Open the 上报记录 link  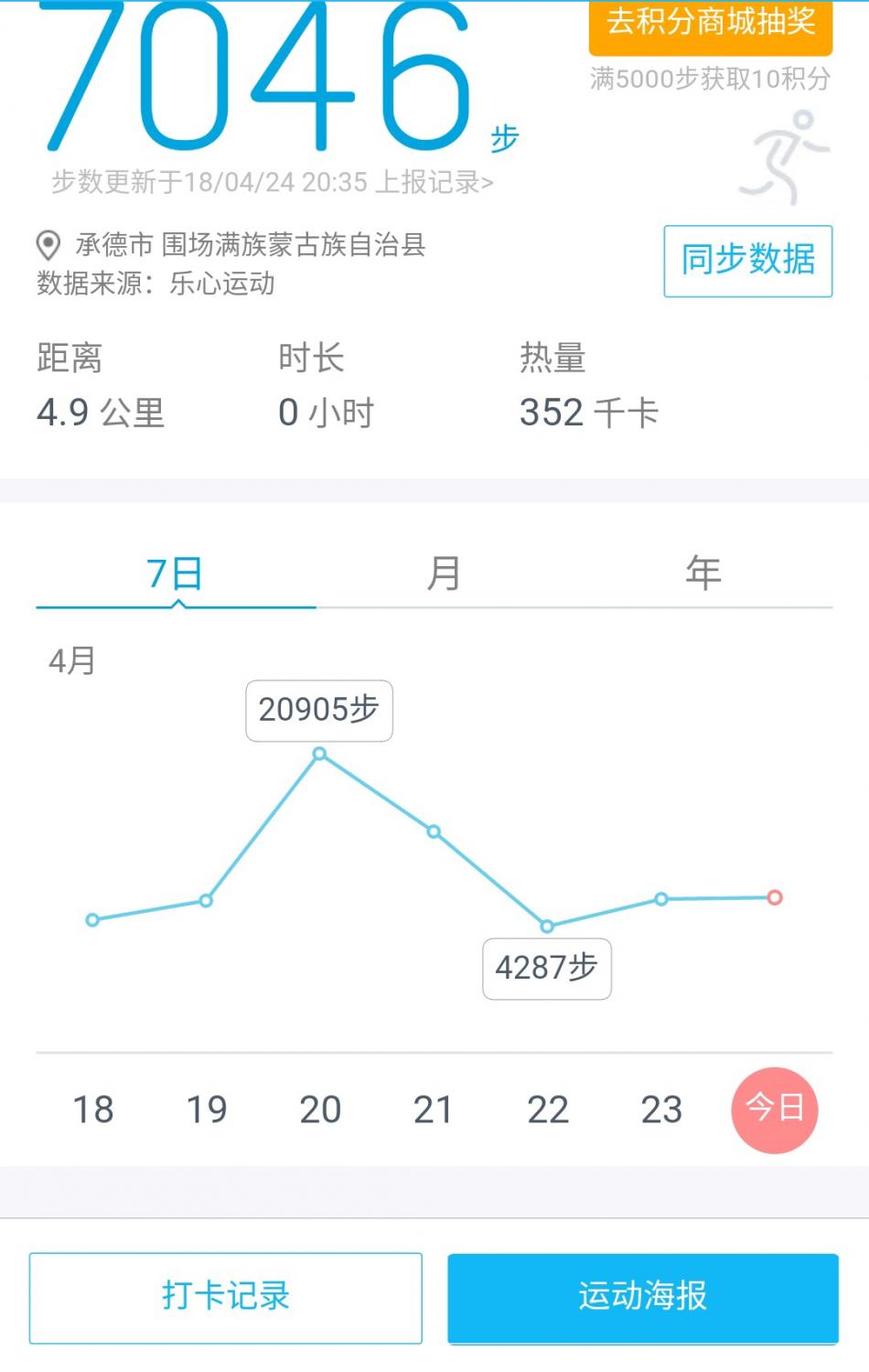click(x=434, y=182)
